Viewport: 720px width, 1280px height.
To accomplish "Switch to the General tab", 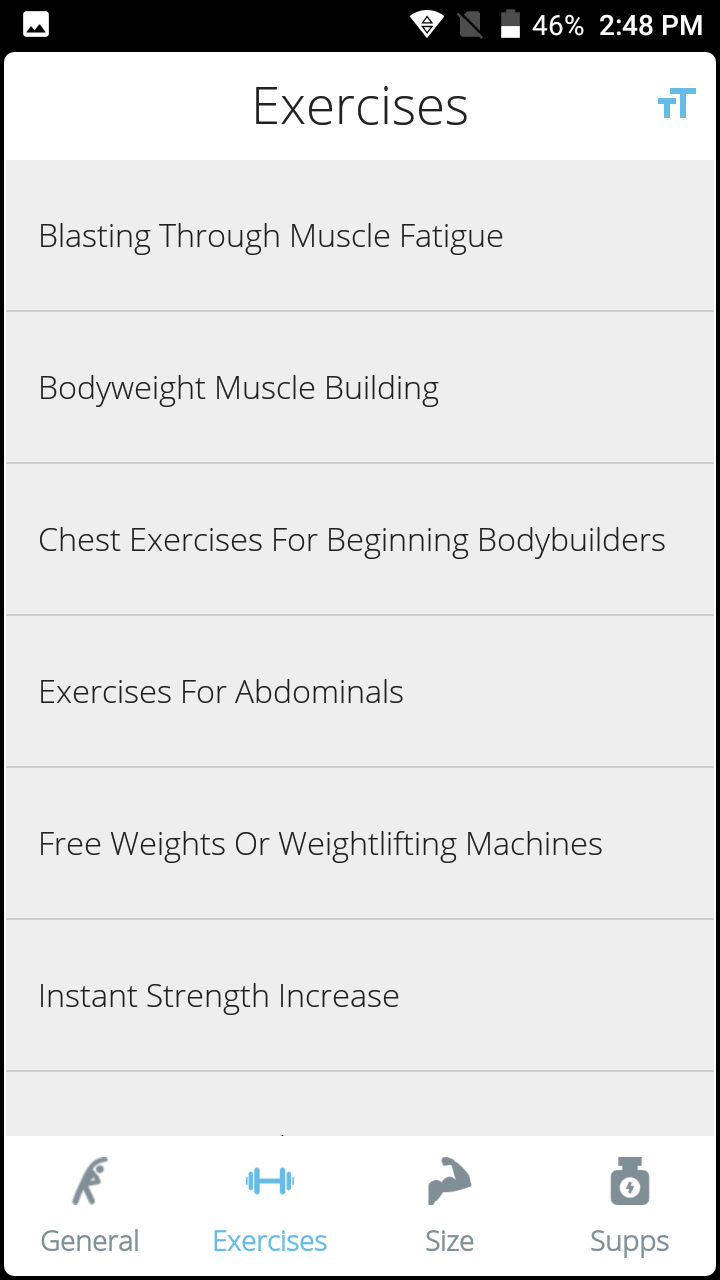I will tap(90, 1240).
